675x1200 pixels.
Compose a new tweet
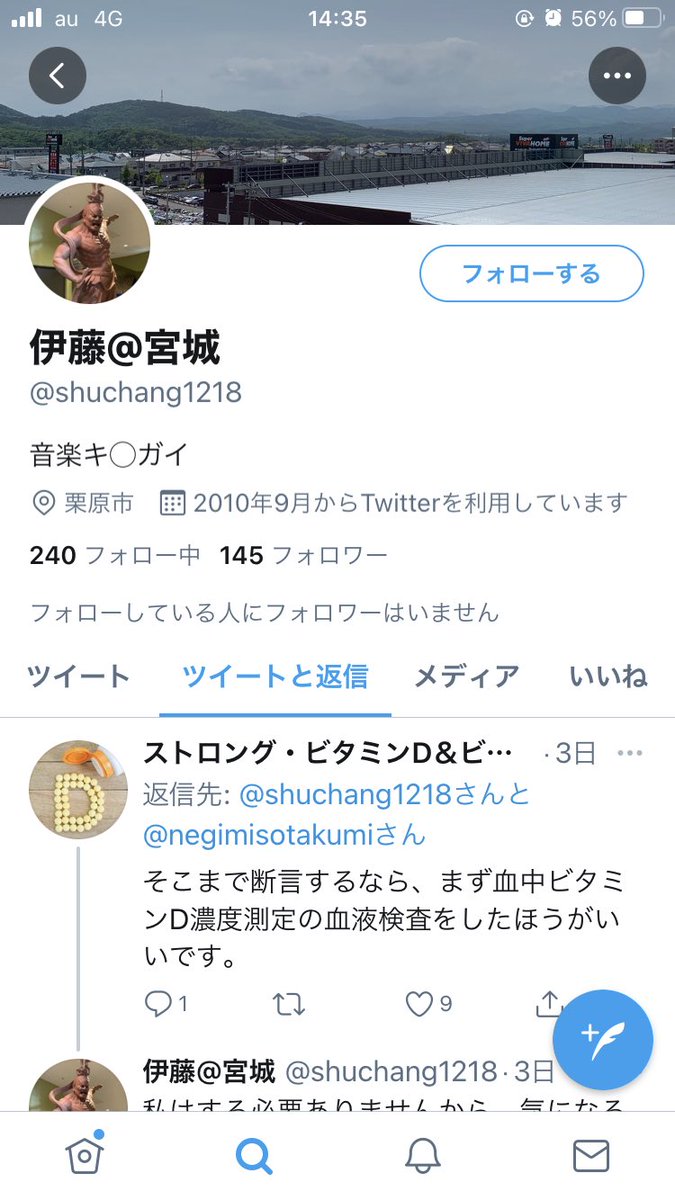click(602, 1040)
